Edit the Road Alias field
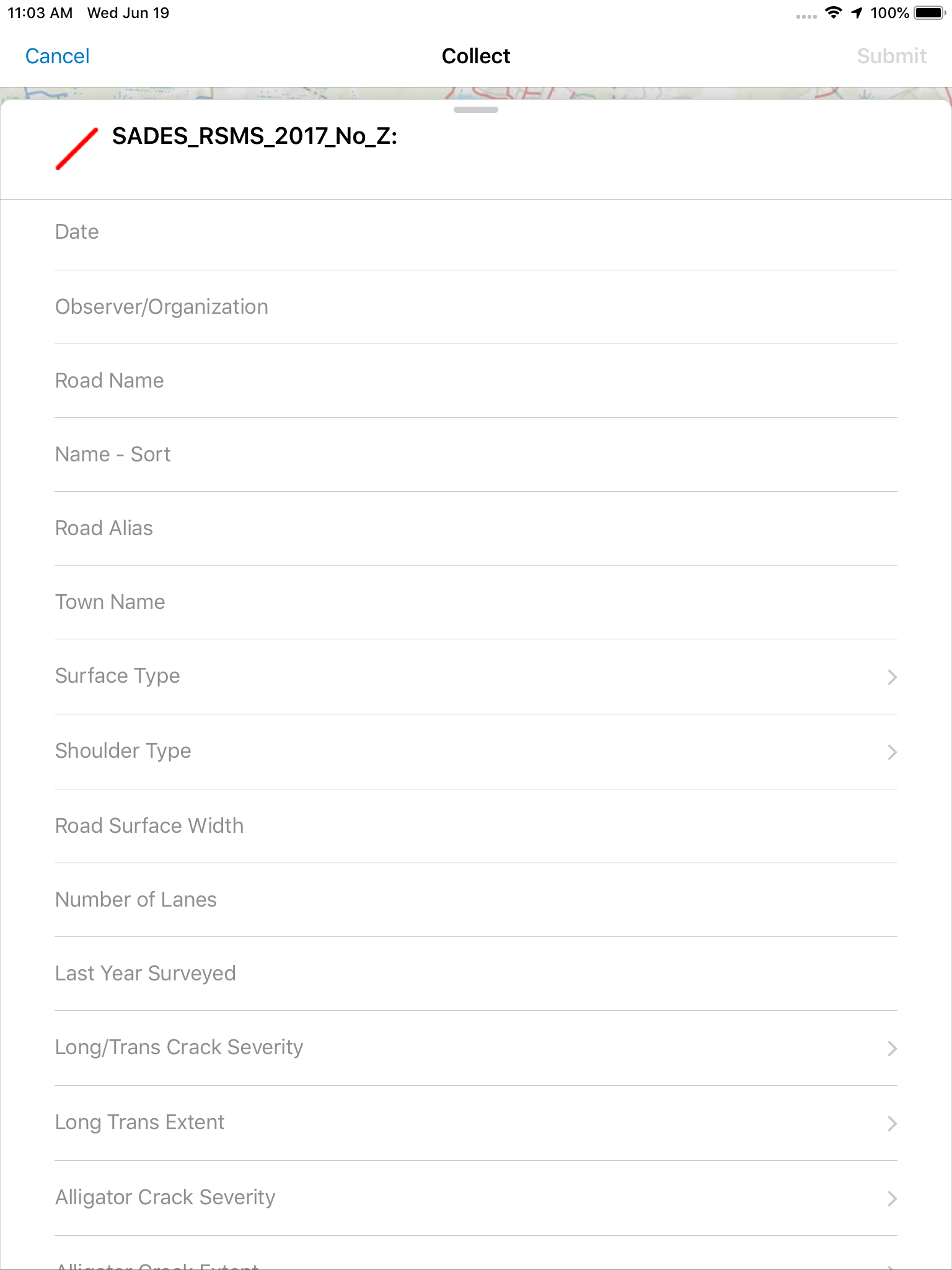The image size is (952, 1270). pos(476,528)
